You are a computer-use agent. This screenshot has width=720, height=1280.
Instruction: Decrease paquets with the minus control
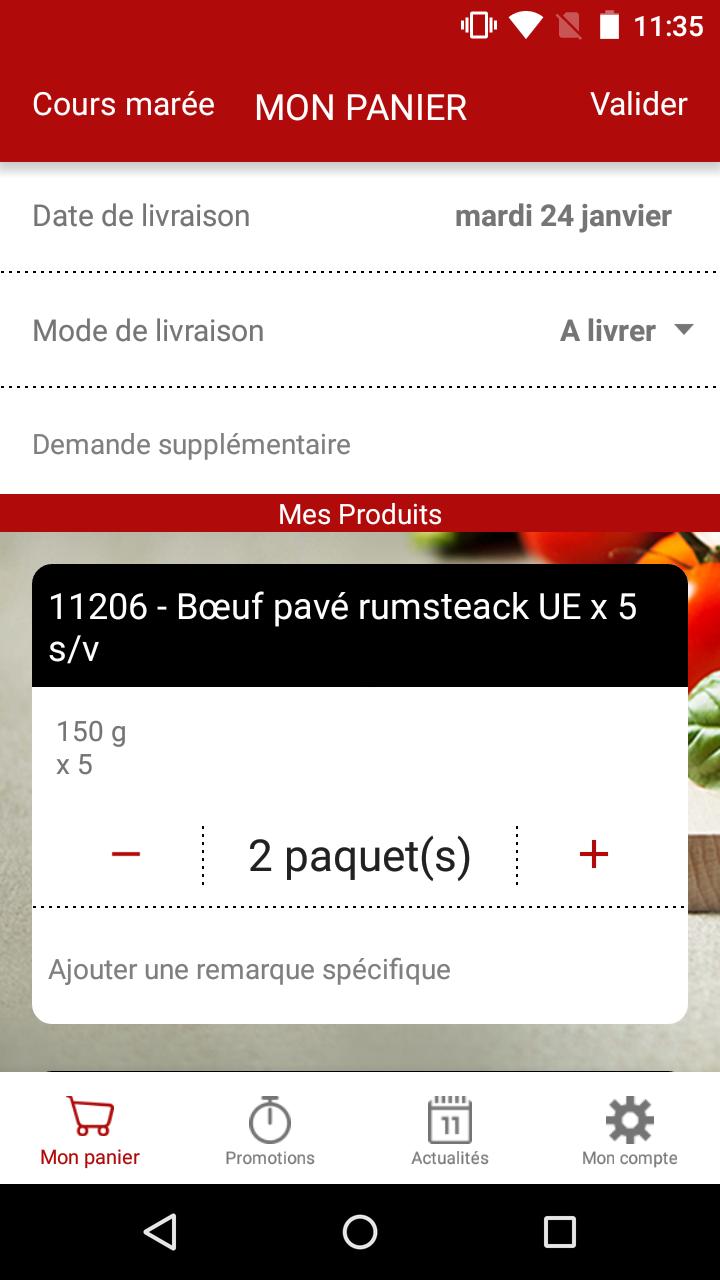click(126, 853)
